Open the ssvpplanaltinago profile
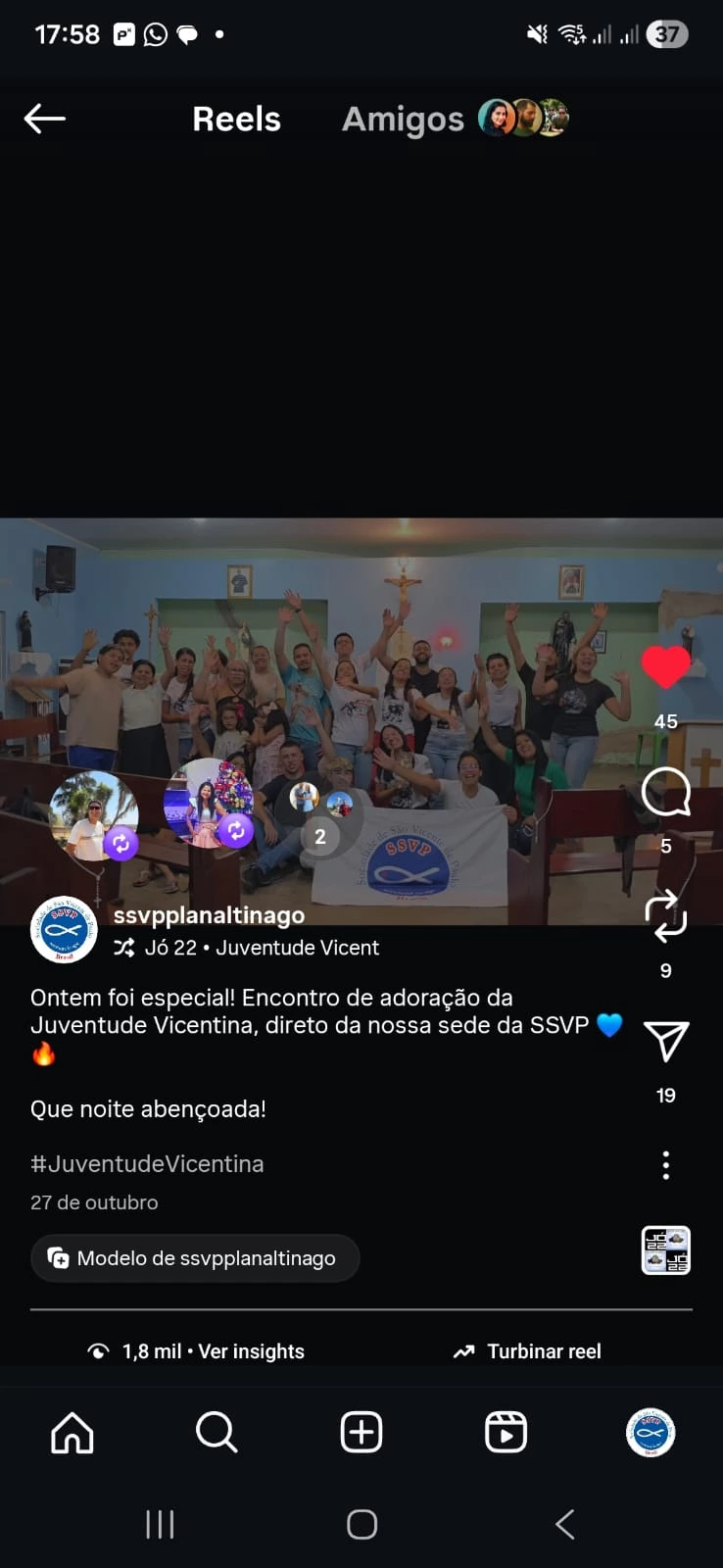 point(209,915)
